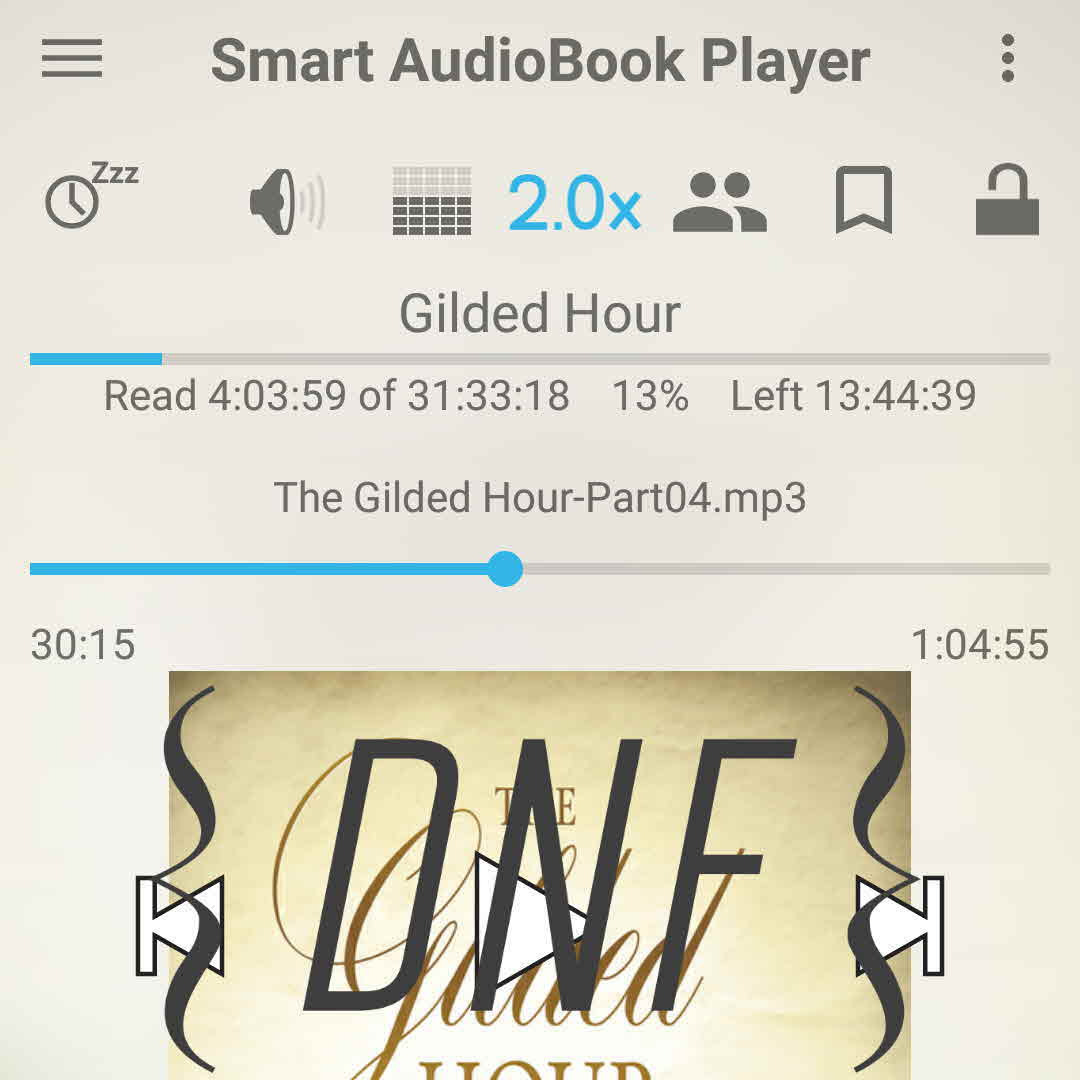Skip to the previous file
The height and width of the screenshot is (1080, 1080).
coord(180,925)
